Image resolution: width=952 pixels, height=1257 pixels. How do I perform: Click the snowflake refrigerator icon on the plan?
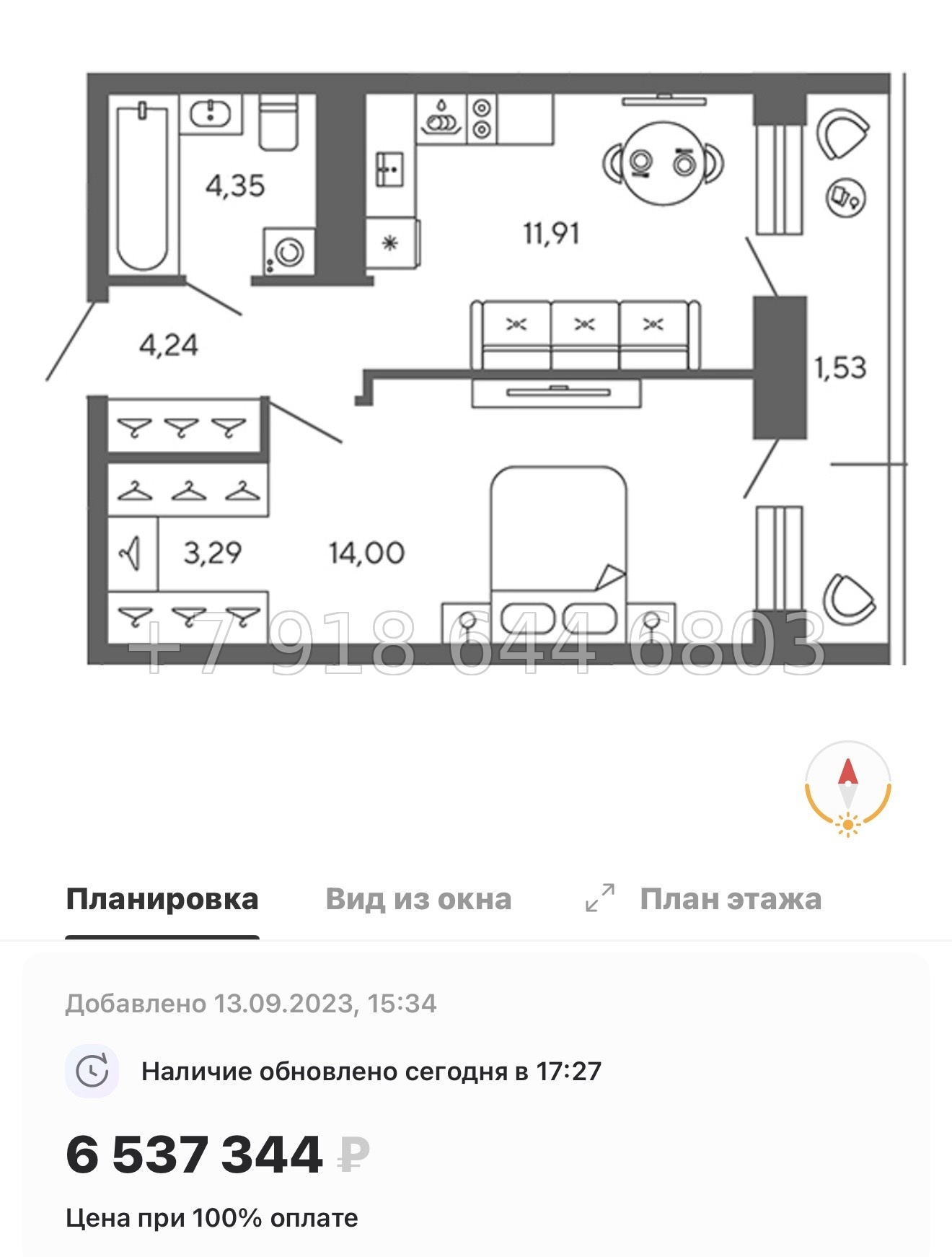390,244
